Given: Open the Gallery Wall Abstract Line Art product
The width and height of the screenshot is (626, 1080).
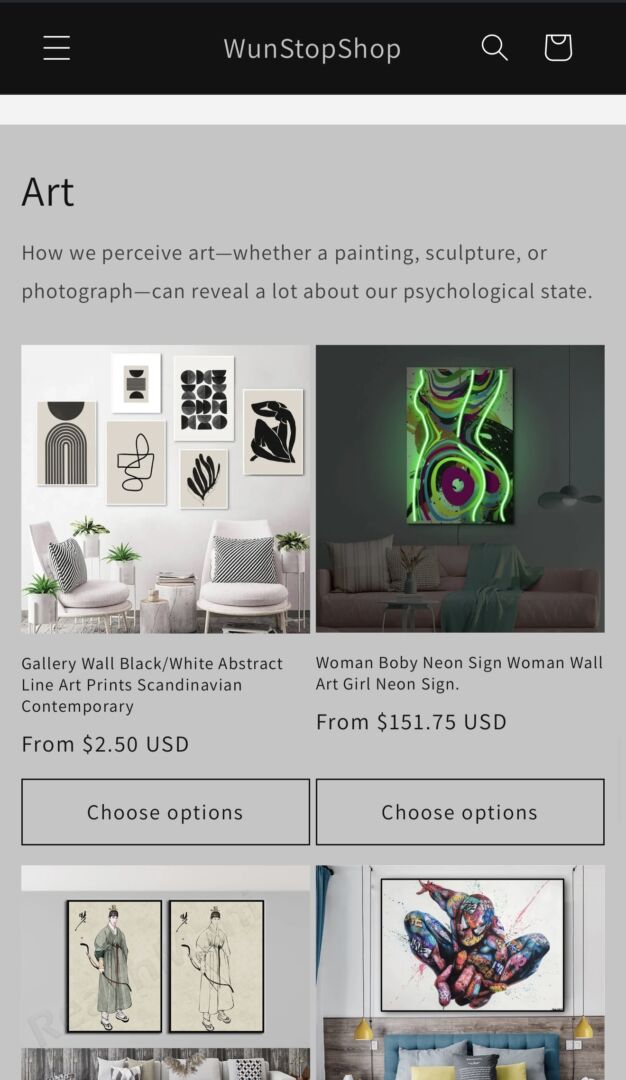Looking at the screenshot, I should pos(165,489).
